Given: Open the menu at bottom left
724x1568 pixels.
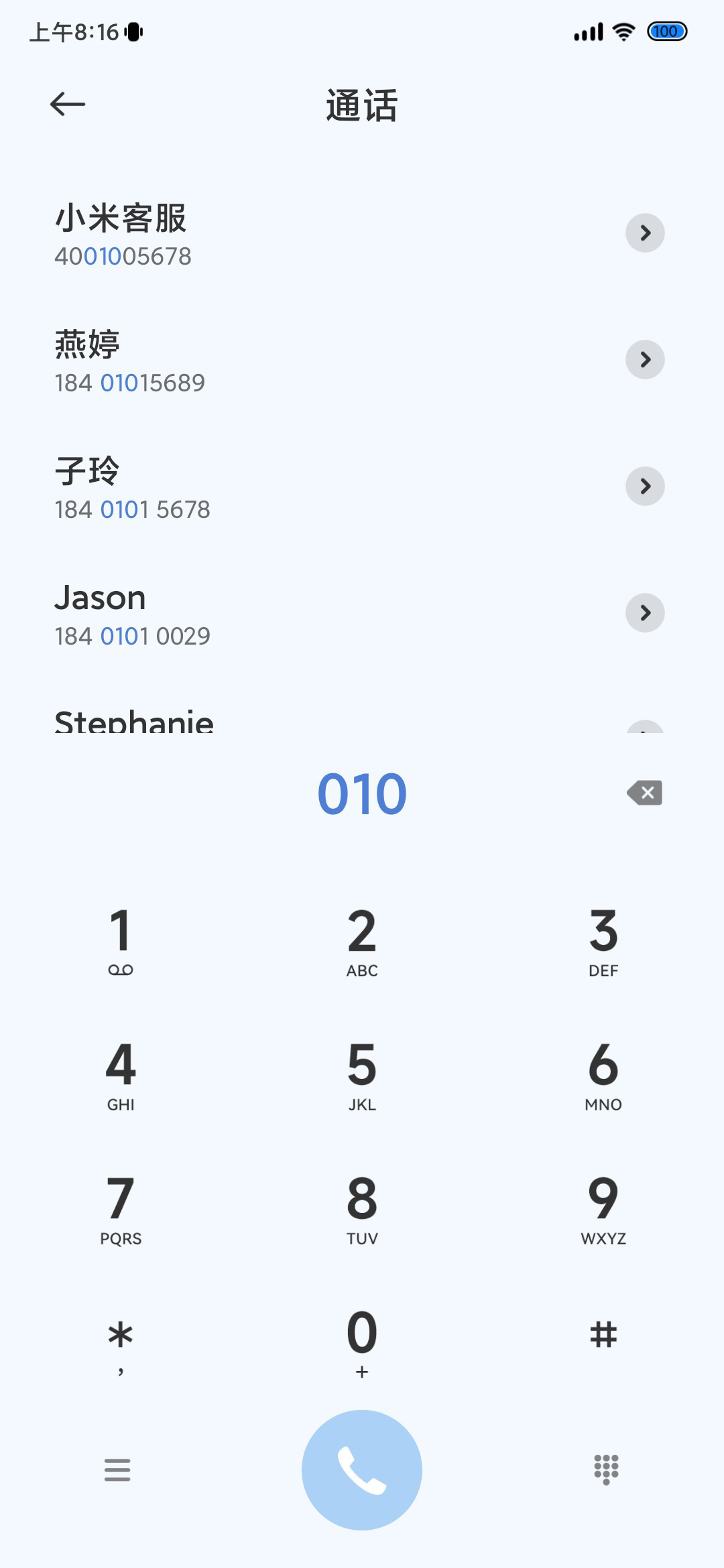Looking at the screenshot, I should (117, 1469).
